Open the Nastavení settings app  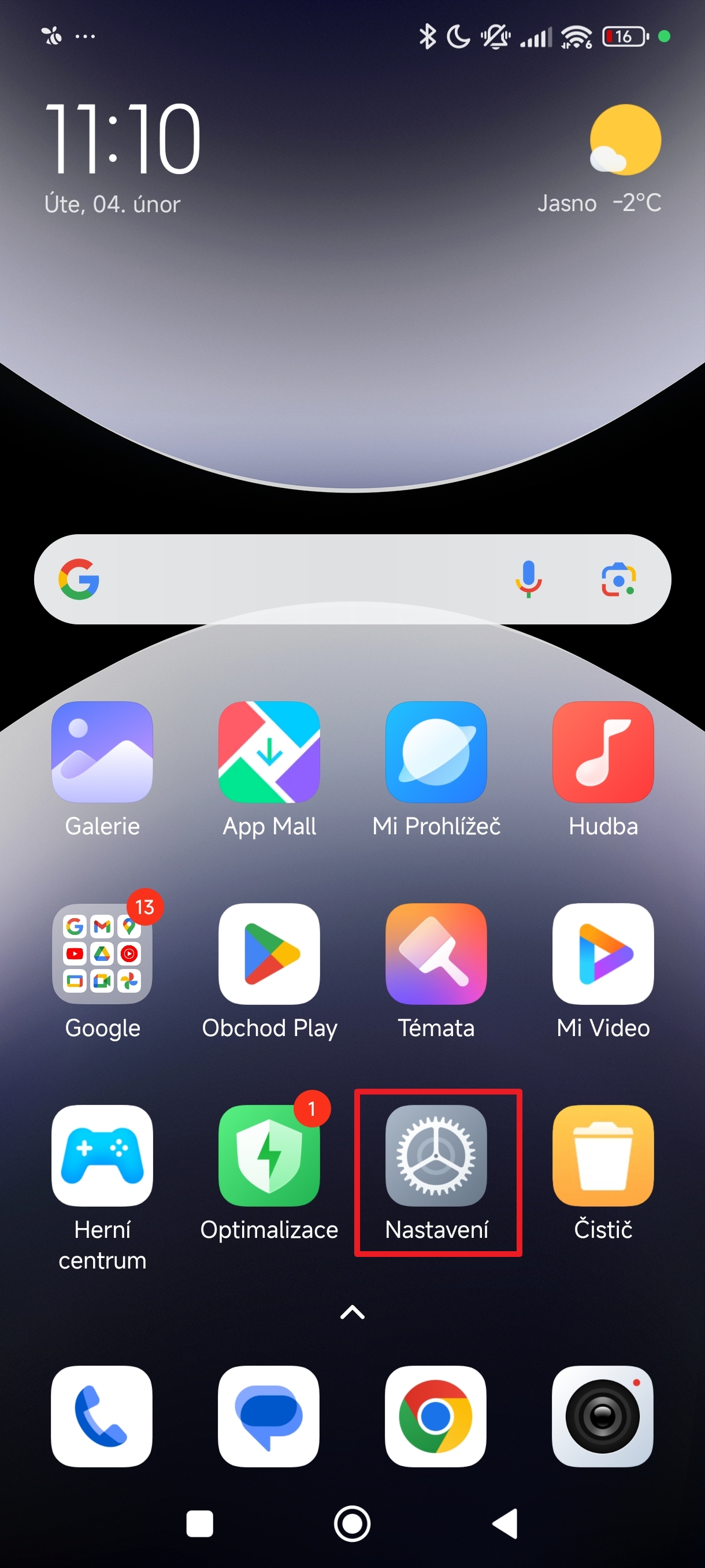[x=436, y=1155]
